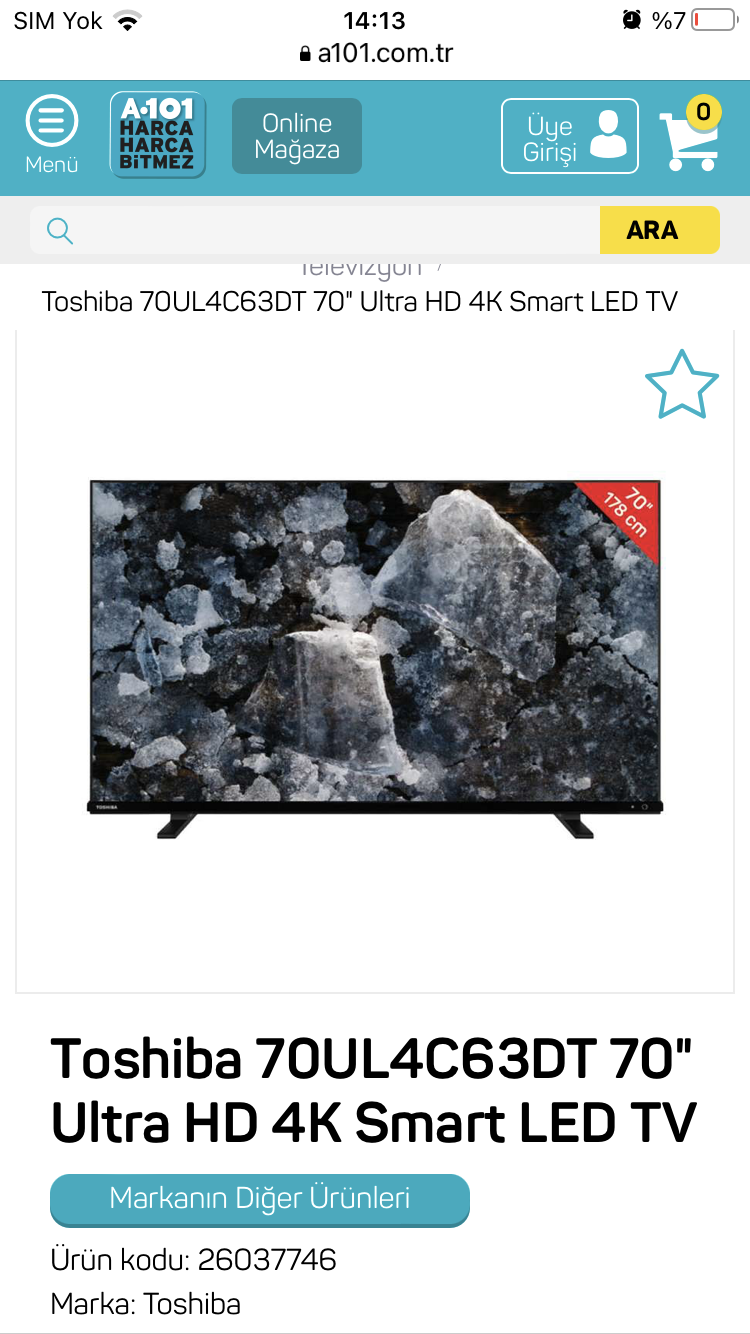Tap the A101 logo to go home

click(x=157, y=135)
